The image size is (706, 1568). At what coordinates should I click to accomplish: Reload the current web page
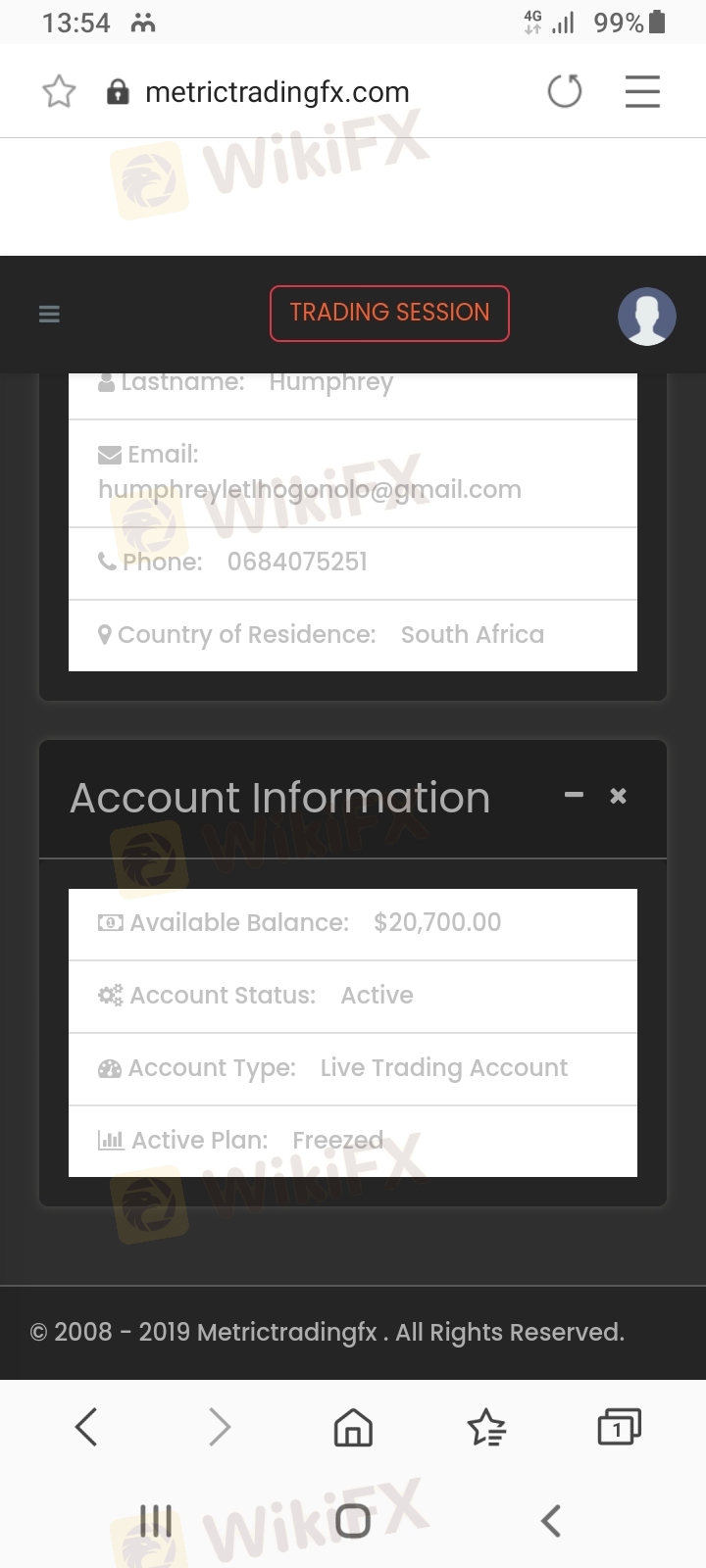(x=565, y=92)
